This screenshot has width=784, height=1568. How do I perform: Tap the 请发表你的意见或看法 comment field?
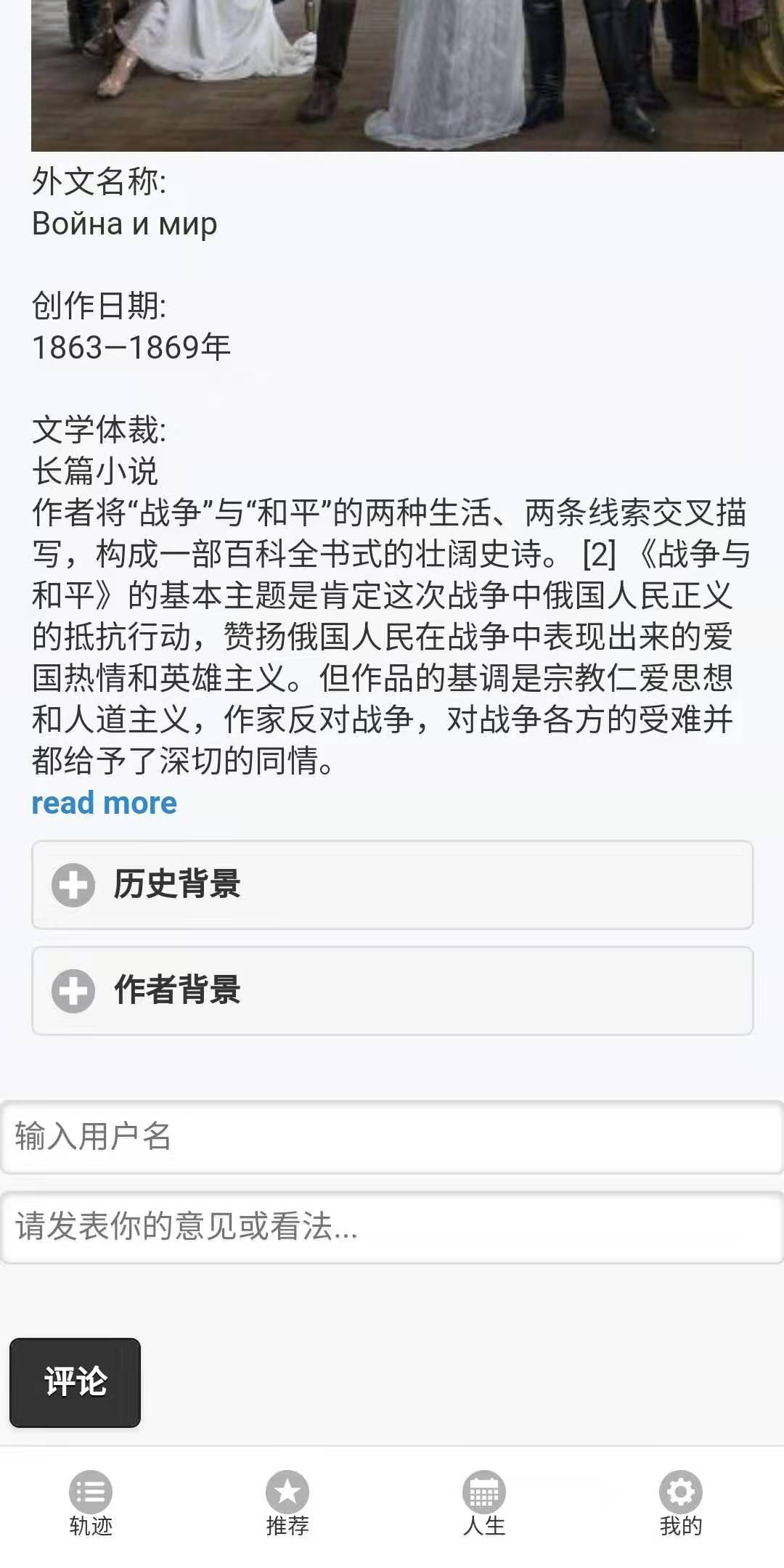(x=392, y=1227)
